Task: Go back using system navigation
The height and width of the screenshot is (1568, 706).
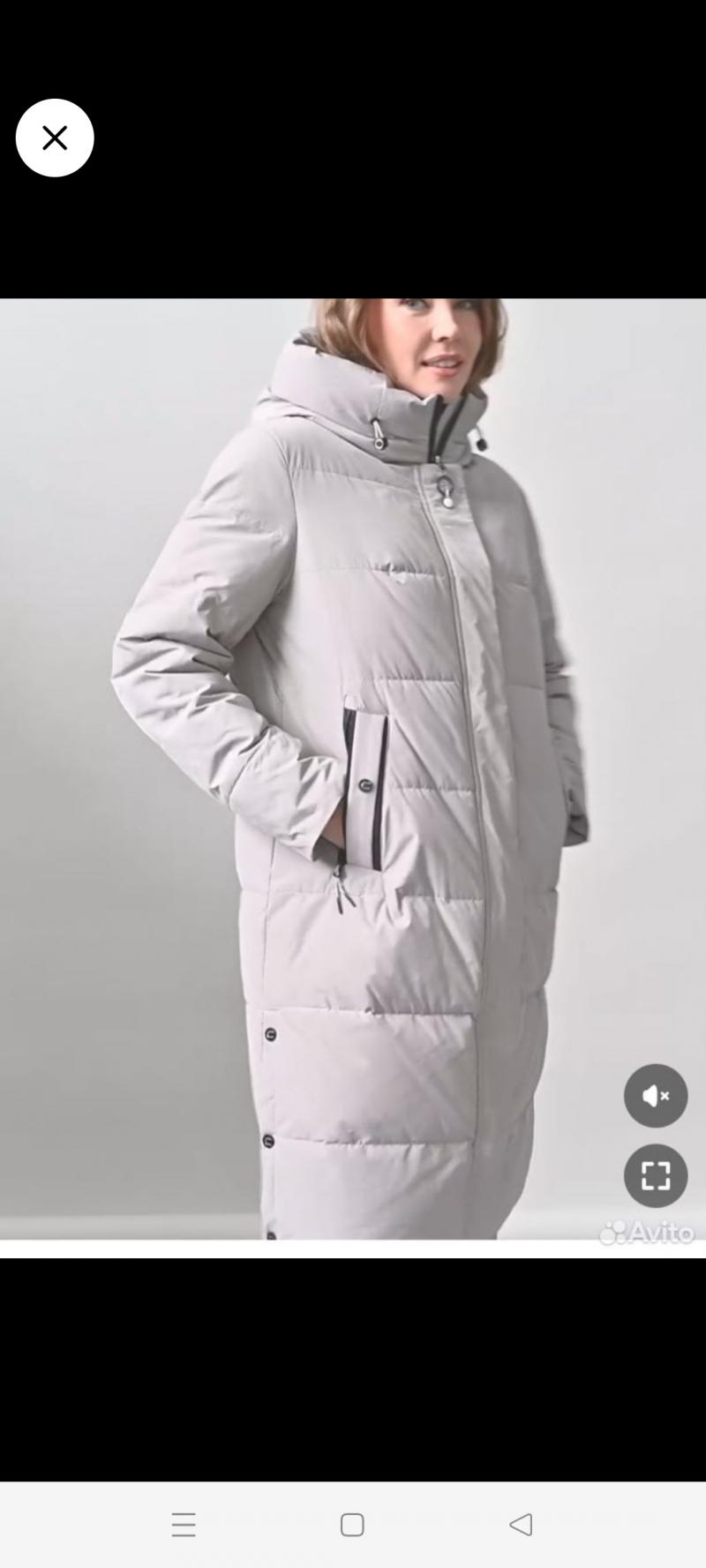Action: coord(521,1524)
